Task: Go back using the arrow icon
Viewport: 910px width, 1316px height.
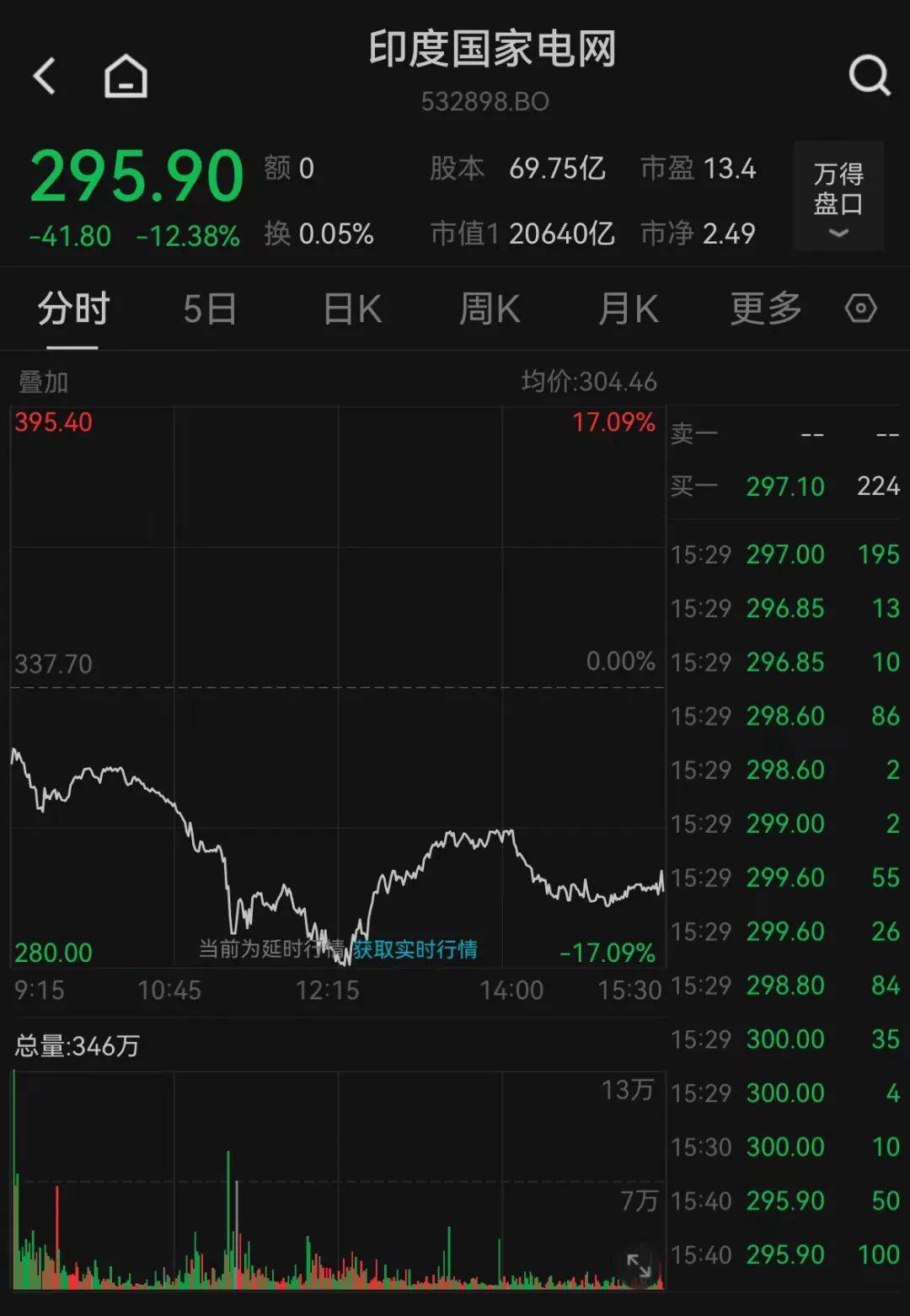Action: pos(45,76)
